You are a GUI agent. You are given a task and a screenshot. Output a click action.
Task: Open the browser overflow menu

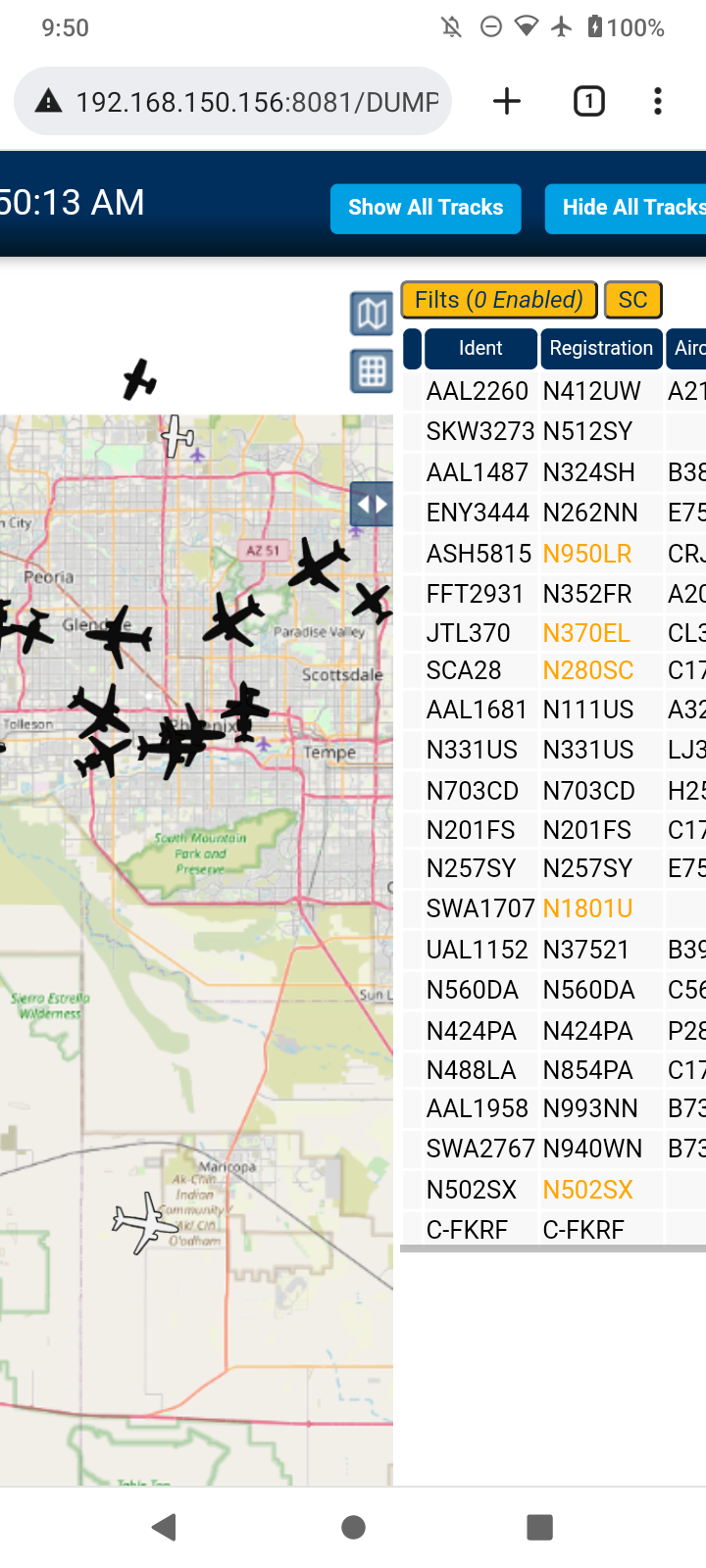[658, 101]
